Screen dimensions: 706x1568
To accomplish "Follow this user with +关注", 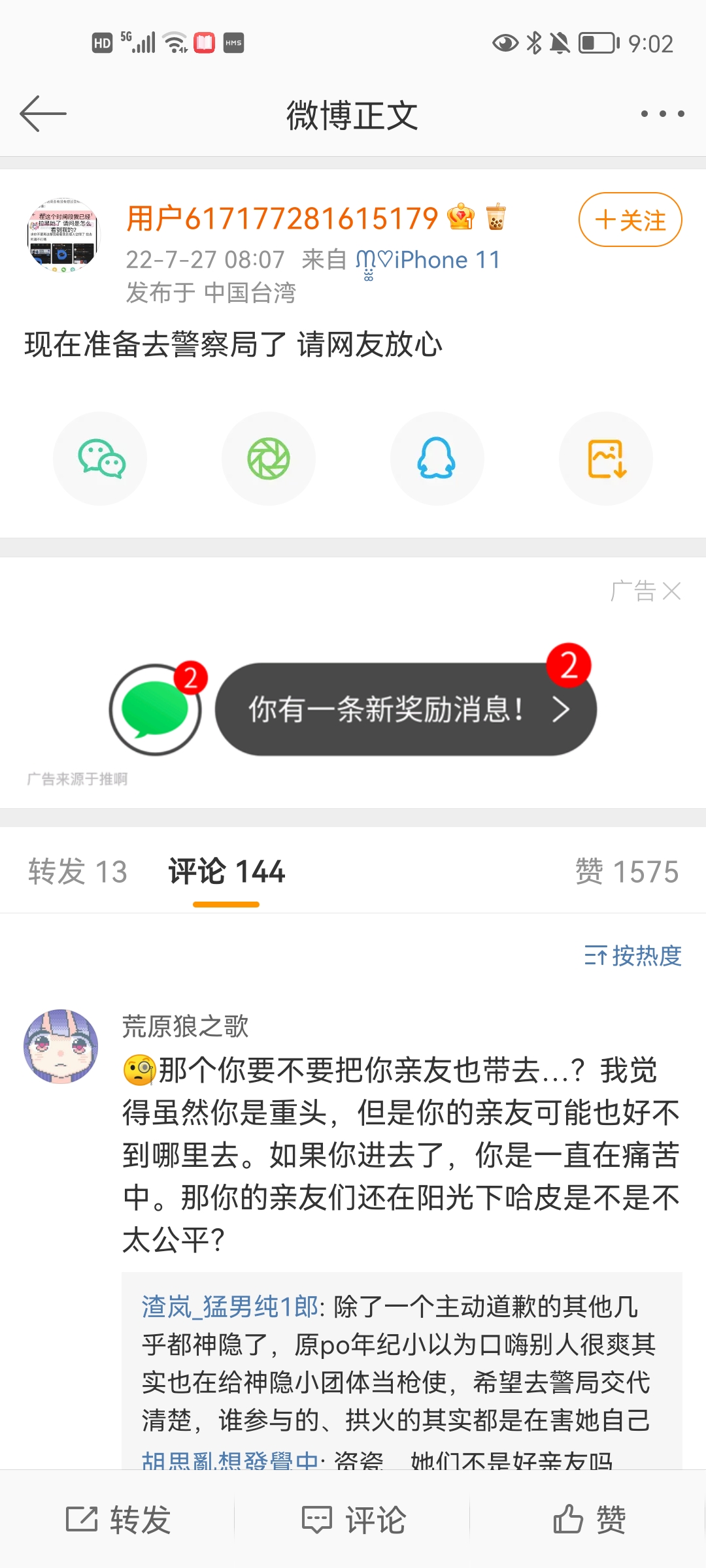I will (x=630, y=220).
